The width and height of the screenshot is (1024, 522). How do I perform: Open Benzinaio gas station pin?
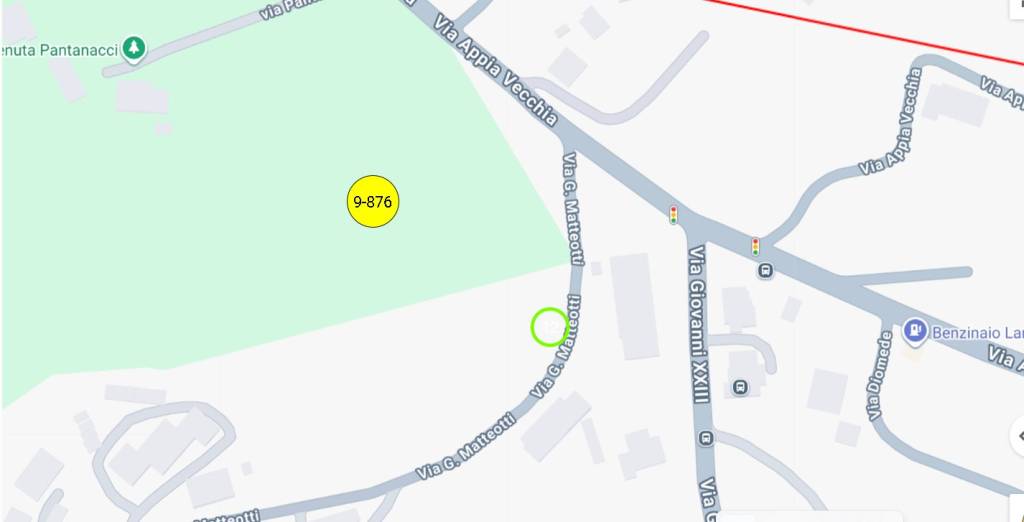point(914,330)
